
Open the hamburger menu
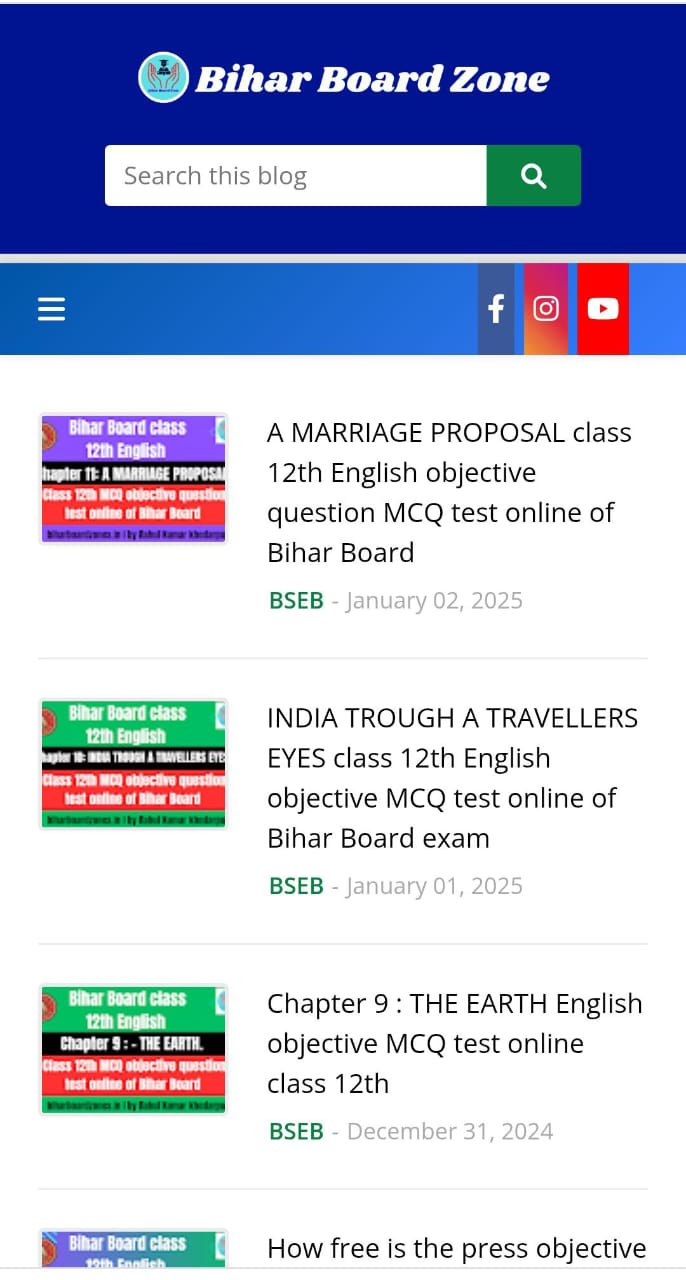(52, 309)
